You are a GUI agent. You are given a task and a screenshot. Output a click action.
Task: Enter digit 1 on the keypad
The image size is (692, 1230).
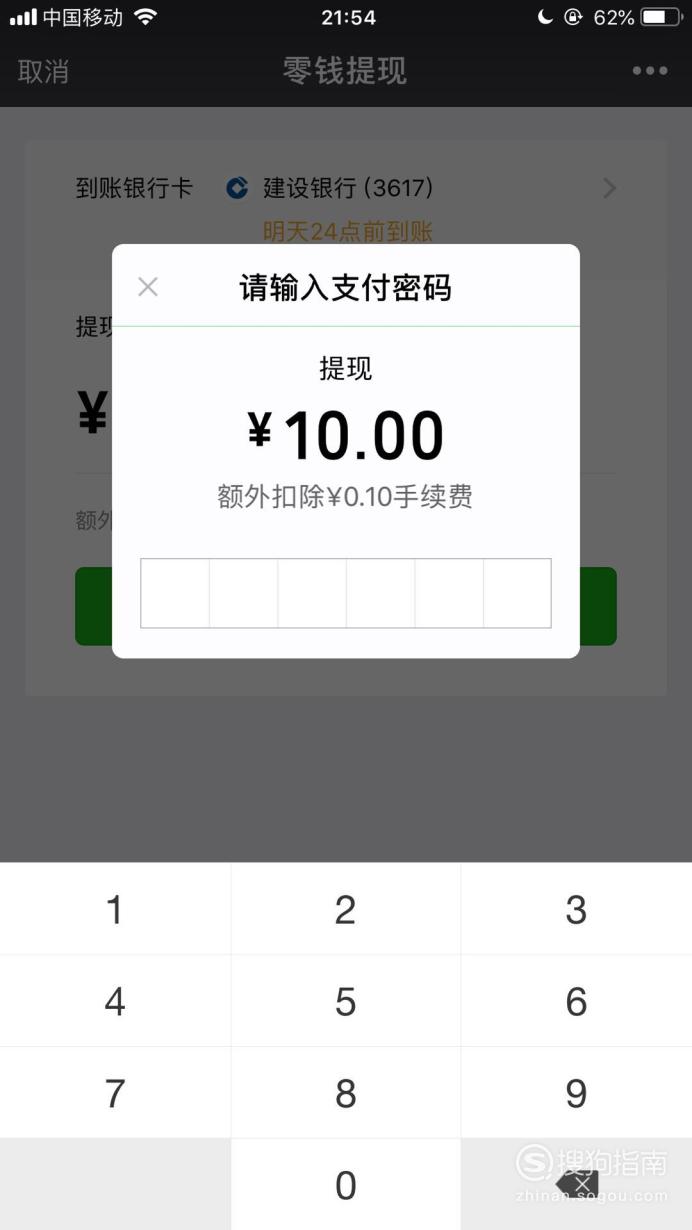click(115, 909)
